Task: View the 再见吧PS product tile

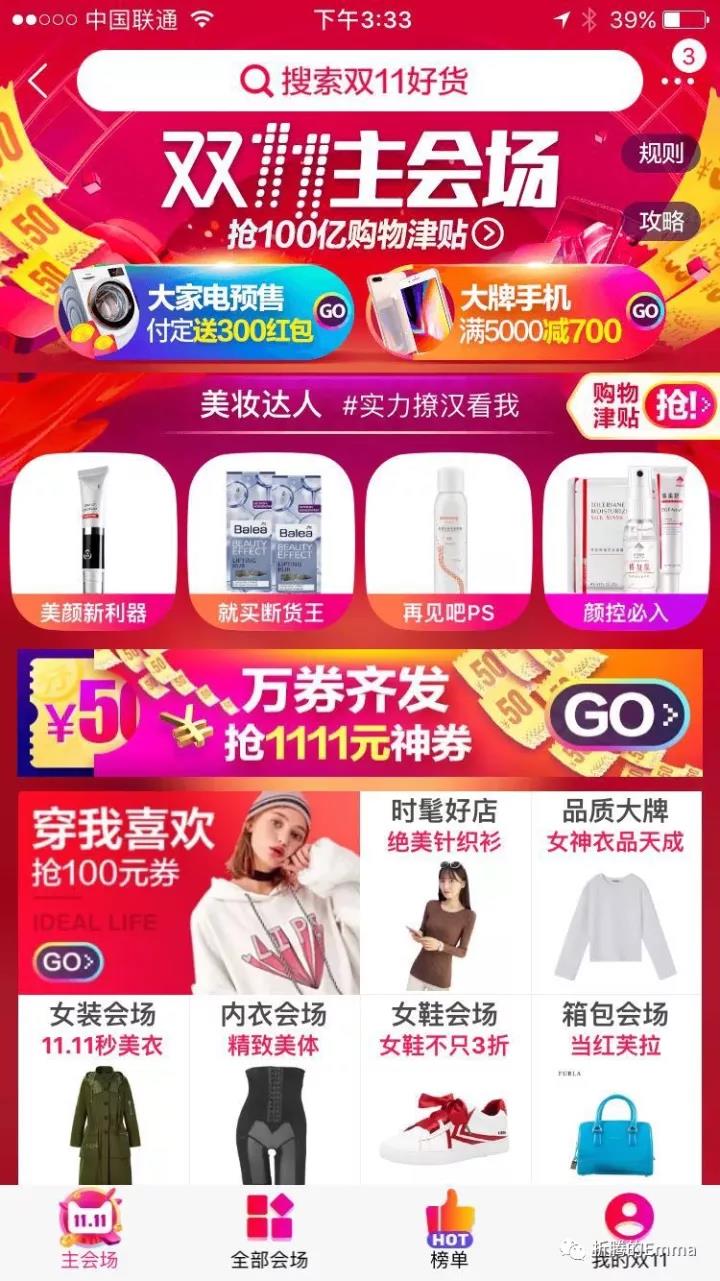Action: tap(448, 540)
